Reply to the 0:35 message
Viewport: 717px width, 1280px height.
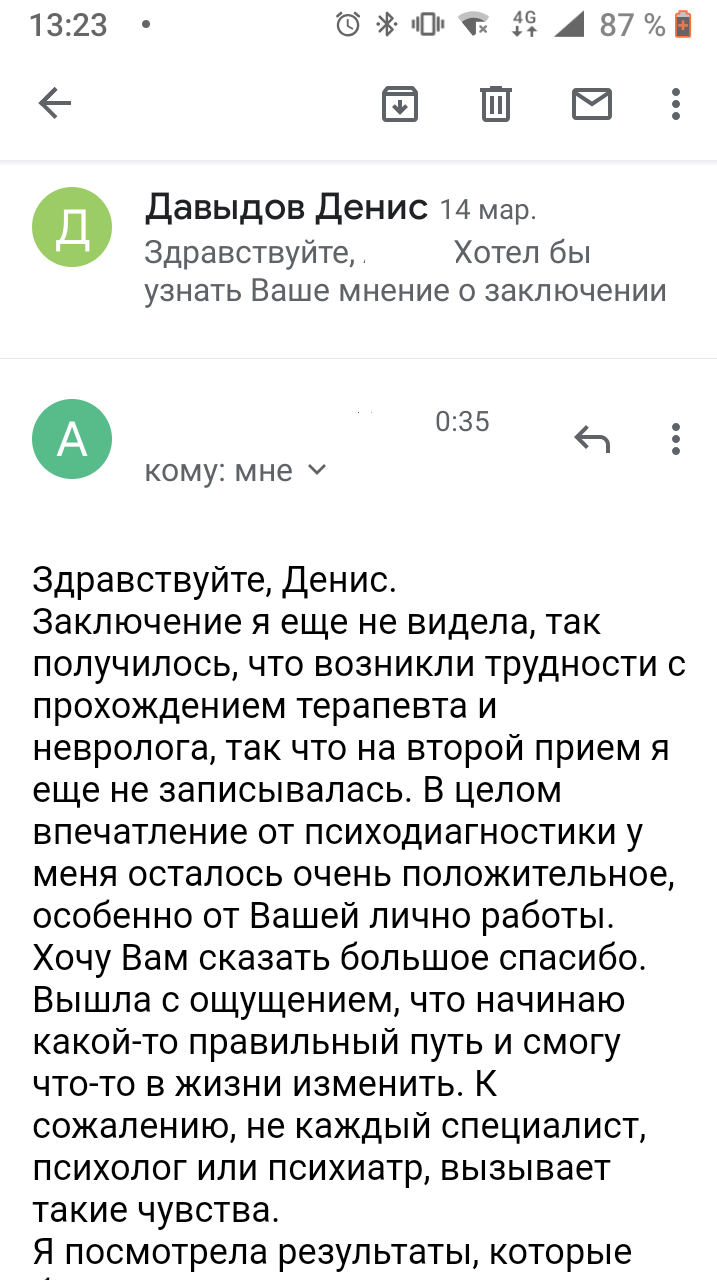592,438
